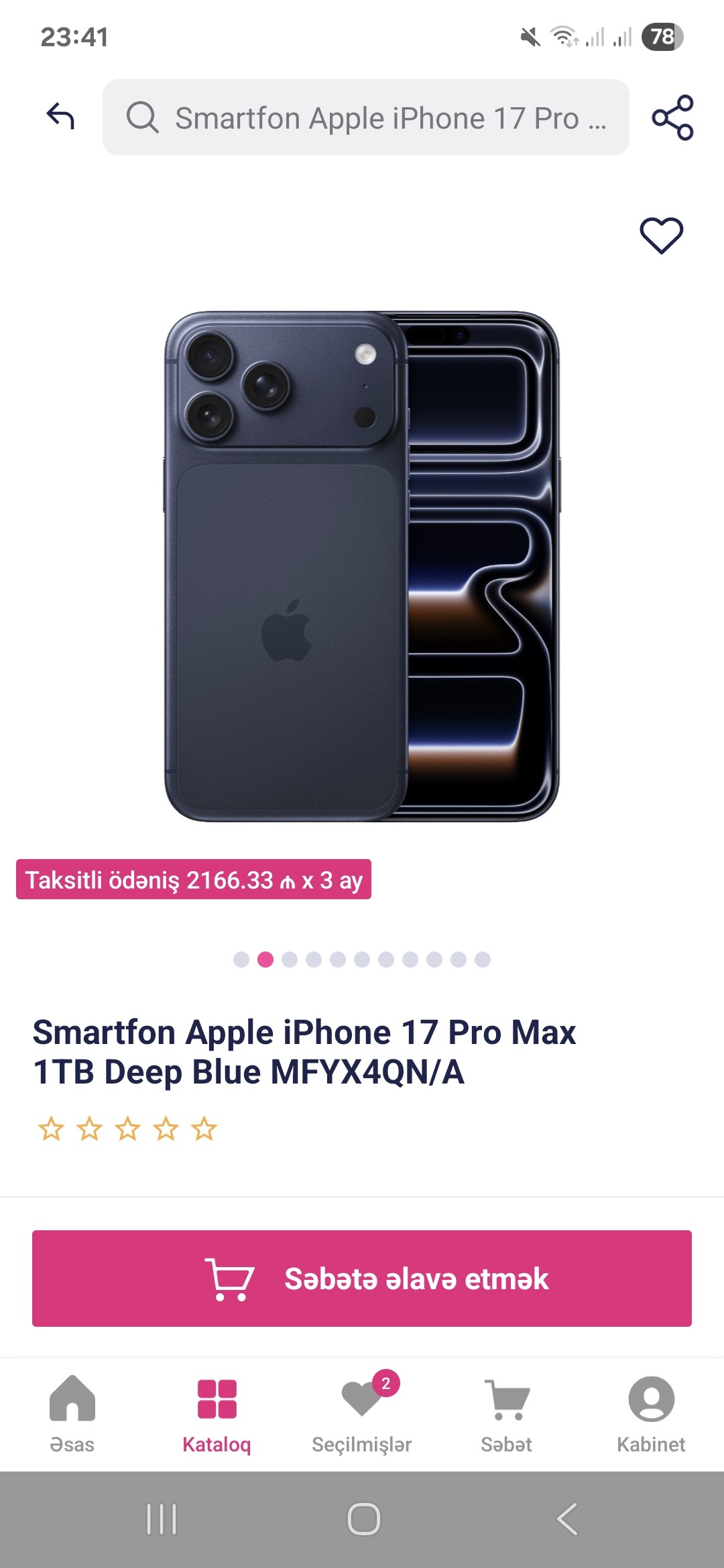Open recent apps from navigation bar
Viewport: 724px width, 1568px height.
162,1519
